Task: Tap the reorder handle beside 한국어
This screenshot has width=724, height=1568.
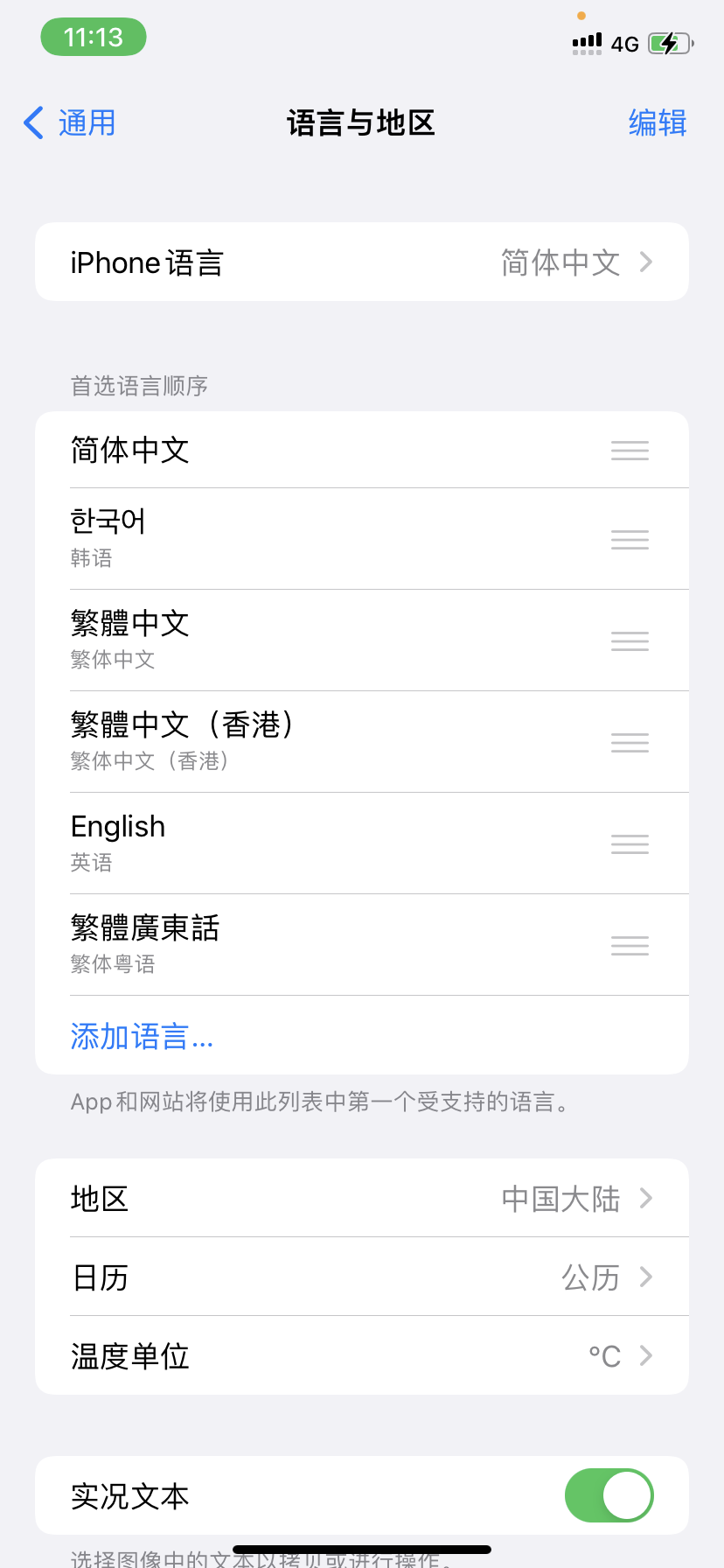Action: coord(630,540)
